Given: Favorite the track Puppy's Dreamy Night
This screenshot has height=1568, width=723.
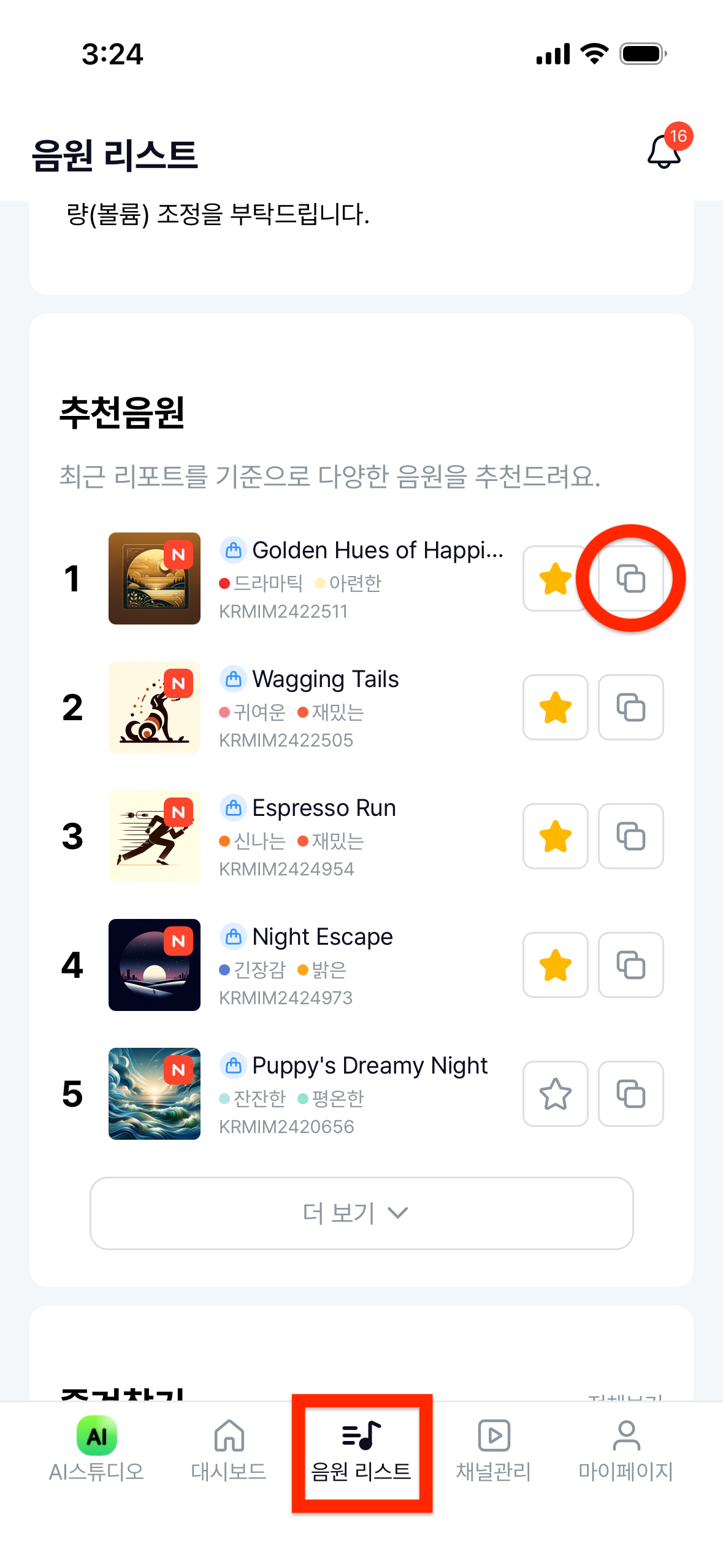Looking at the screenshot, I should pos(555,1094).
